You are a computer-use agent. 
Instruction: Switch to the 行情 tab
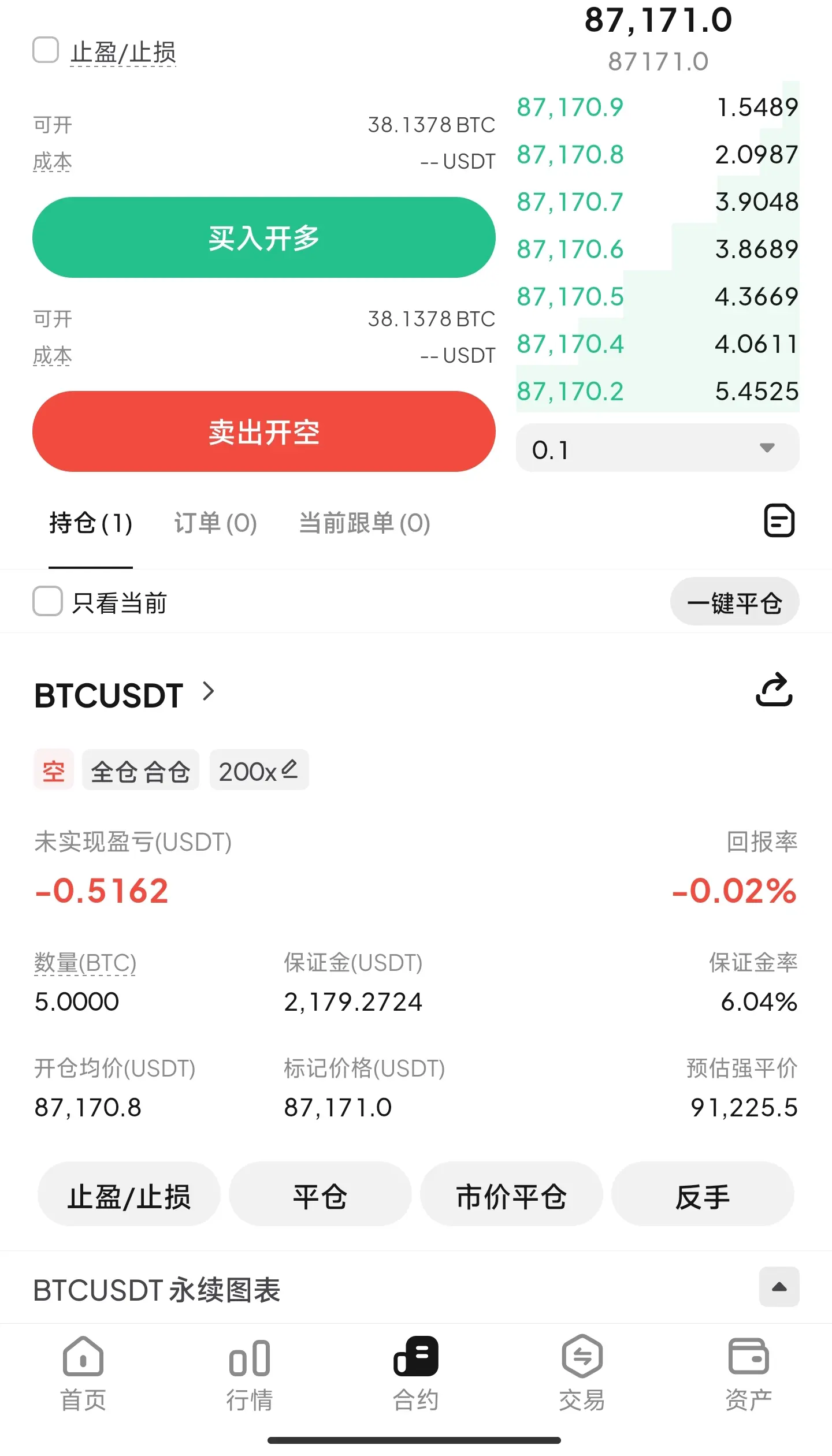click(x=250, y=1374)
